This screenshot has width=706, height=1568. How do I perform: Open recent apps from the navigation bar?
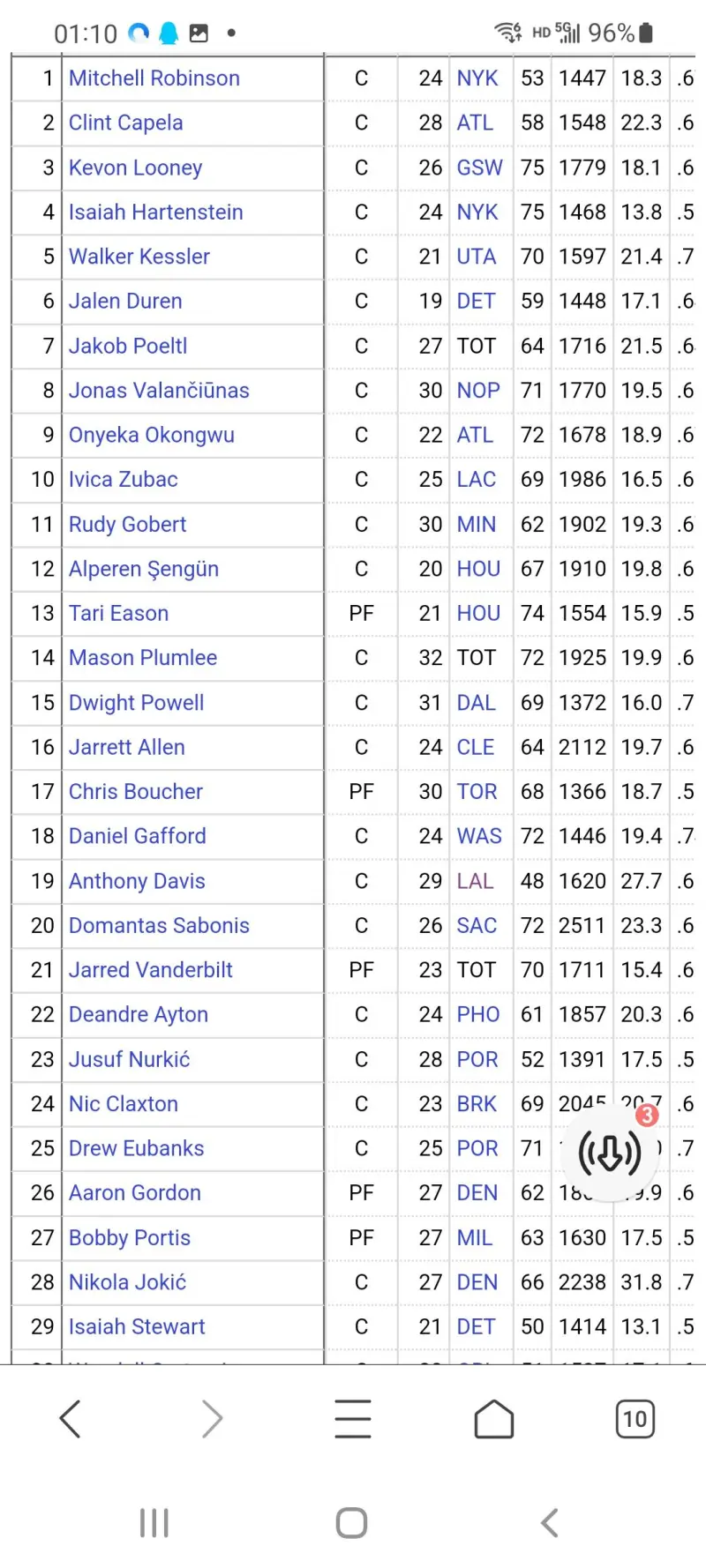pos(154,1523)
